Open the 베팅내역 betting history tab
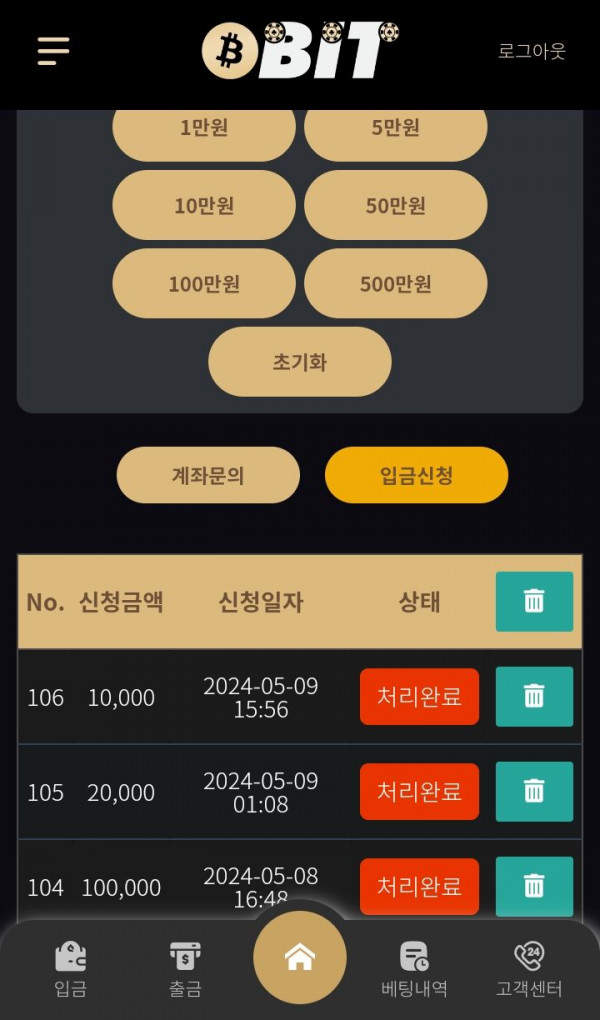The height and width of the screenshot is (1020, 600). point(414,969)
